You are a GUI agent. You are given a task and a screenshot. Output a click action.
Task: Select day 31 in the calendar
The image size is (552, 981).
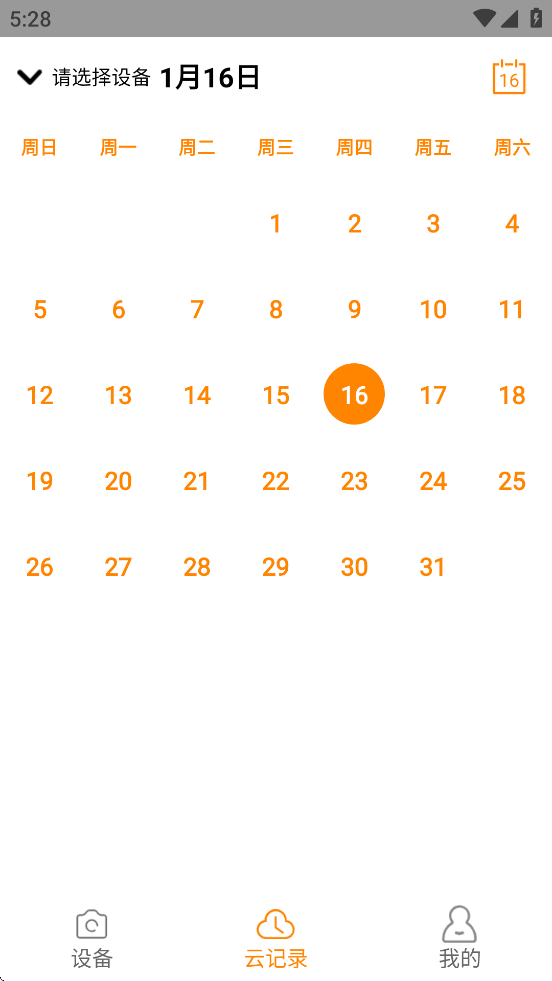click(x=433, y=567)
